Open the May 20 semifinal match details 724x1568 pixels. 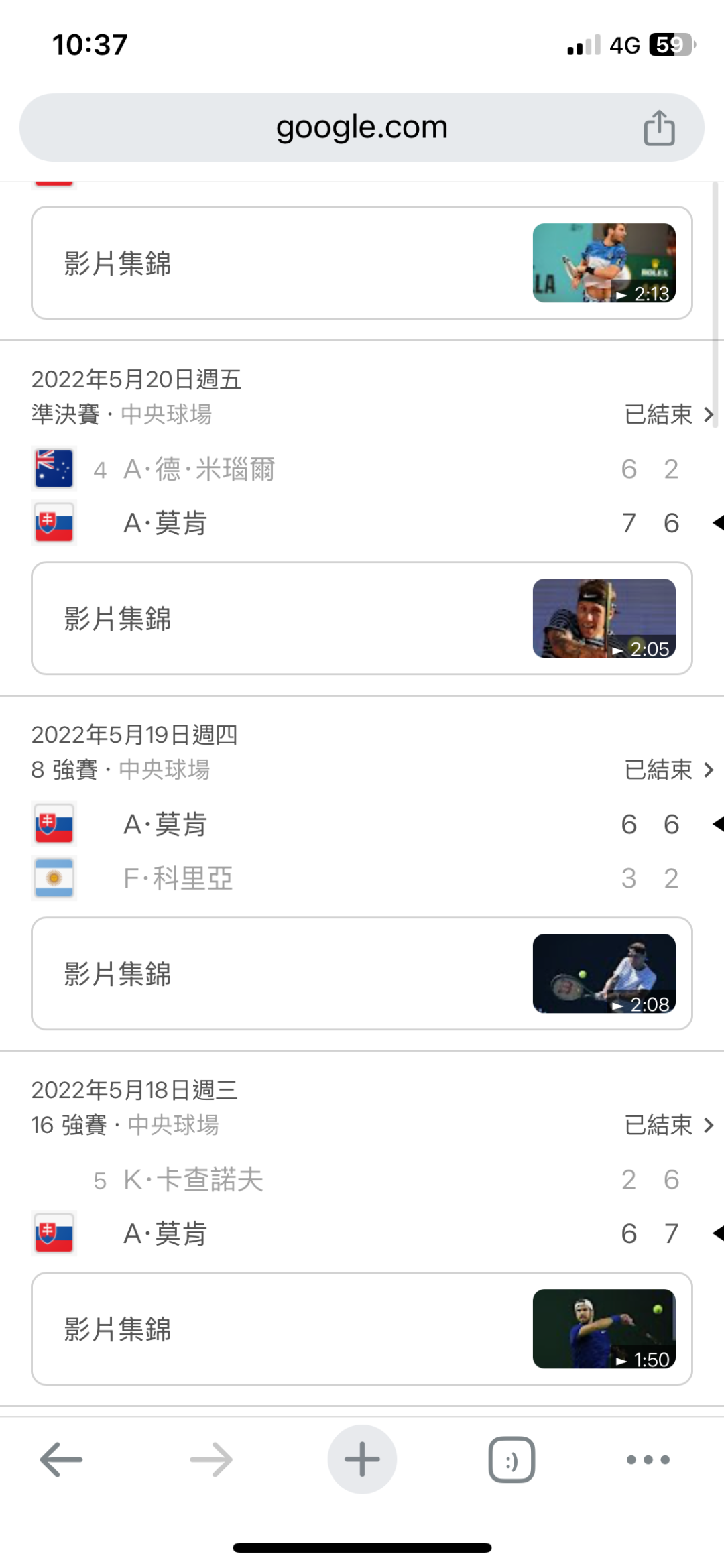point(668,414)
